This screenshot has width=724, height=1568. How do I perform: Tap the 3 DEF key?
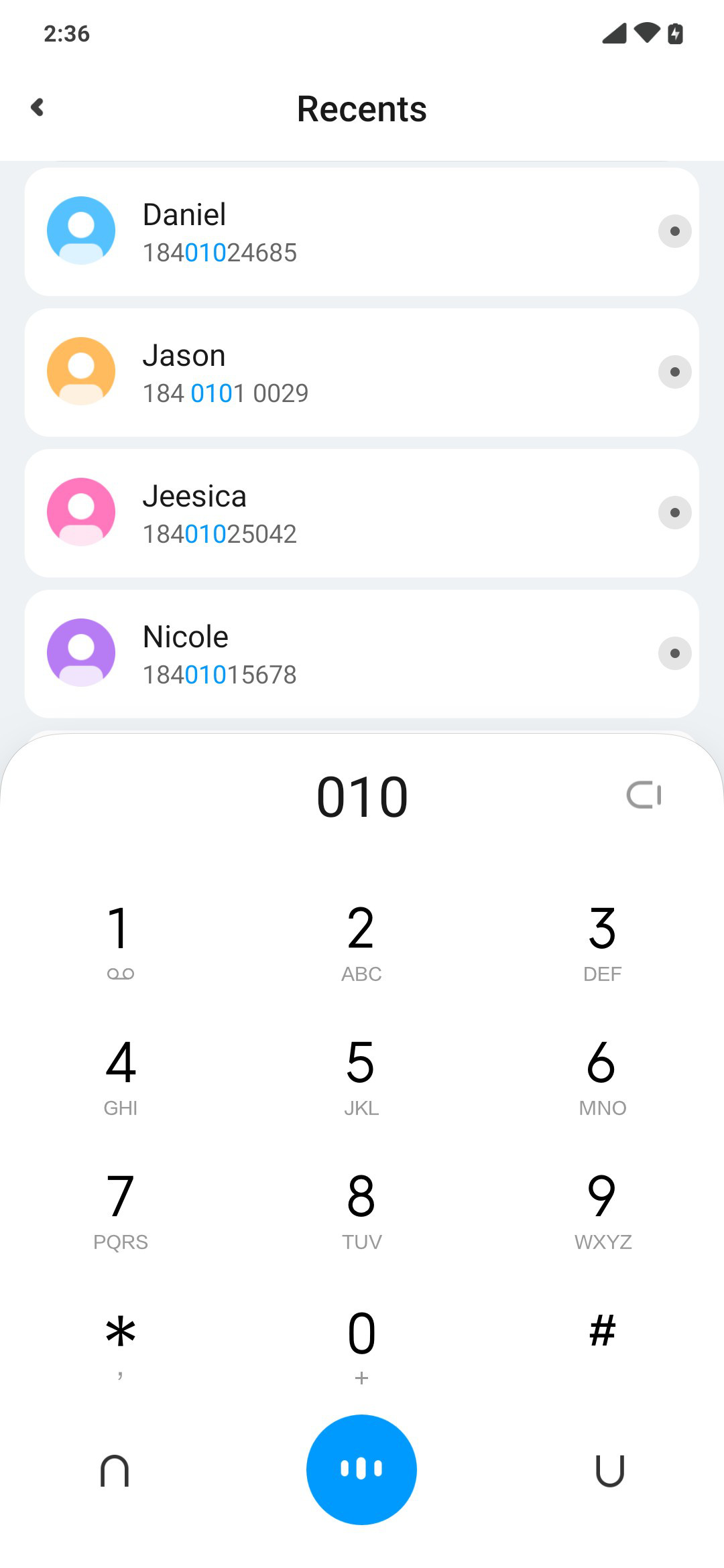click(x=603, y=941)
